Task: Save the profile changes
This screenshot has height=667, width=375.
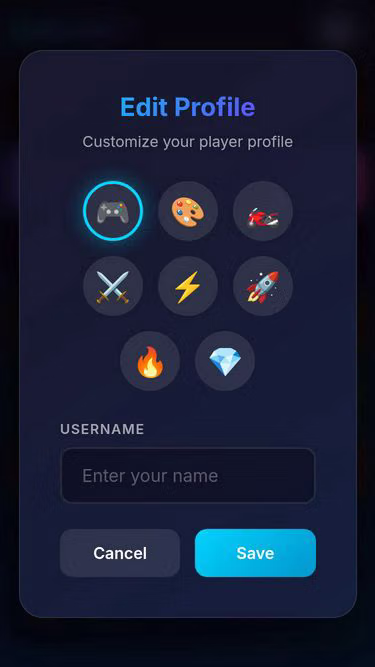Action: 255,553
